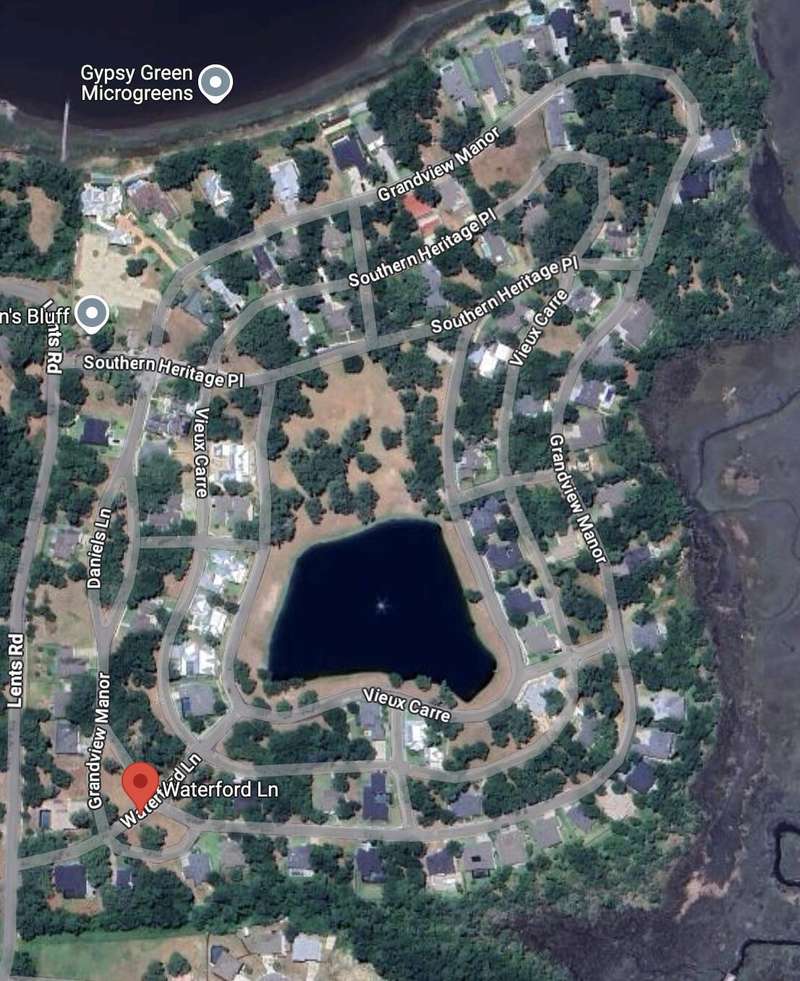Open the Gypsy Green Microgreens place marker
Viewport: 800px width, 981px height.
(x=216, y=83)
